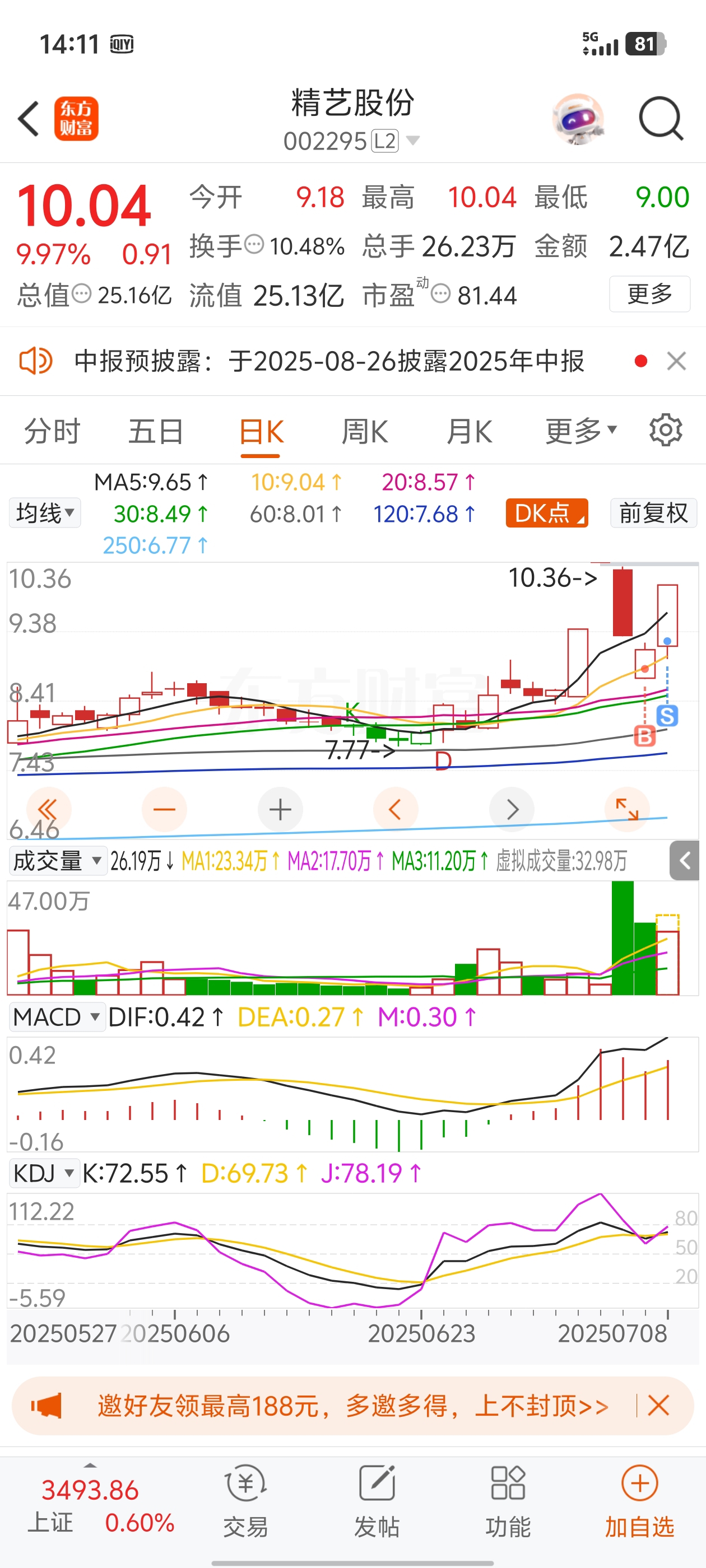Open the 均线 indicator dropdown
The image size is (706, 1568).
click(44, 513)
